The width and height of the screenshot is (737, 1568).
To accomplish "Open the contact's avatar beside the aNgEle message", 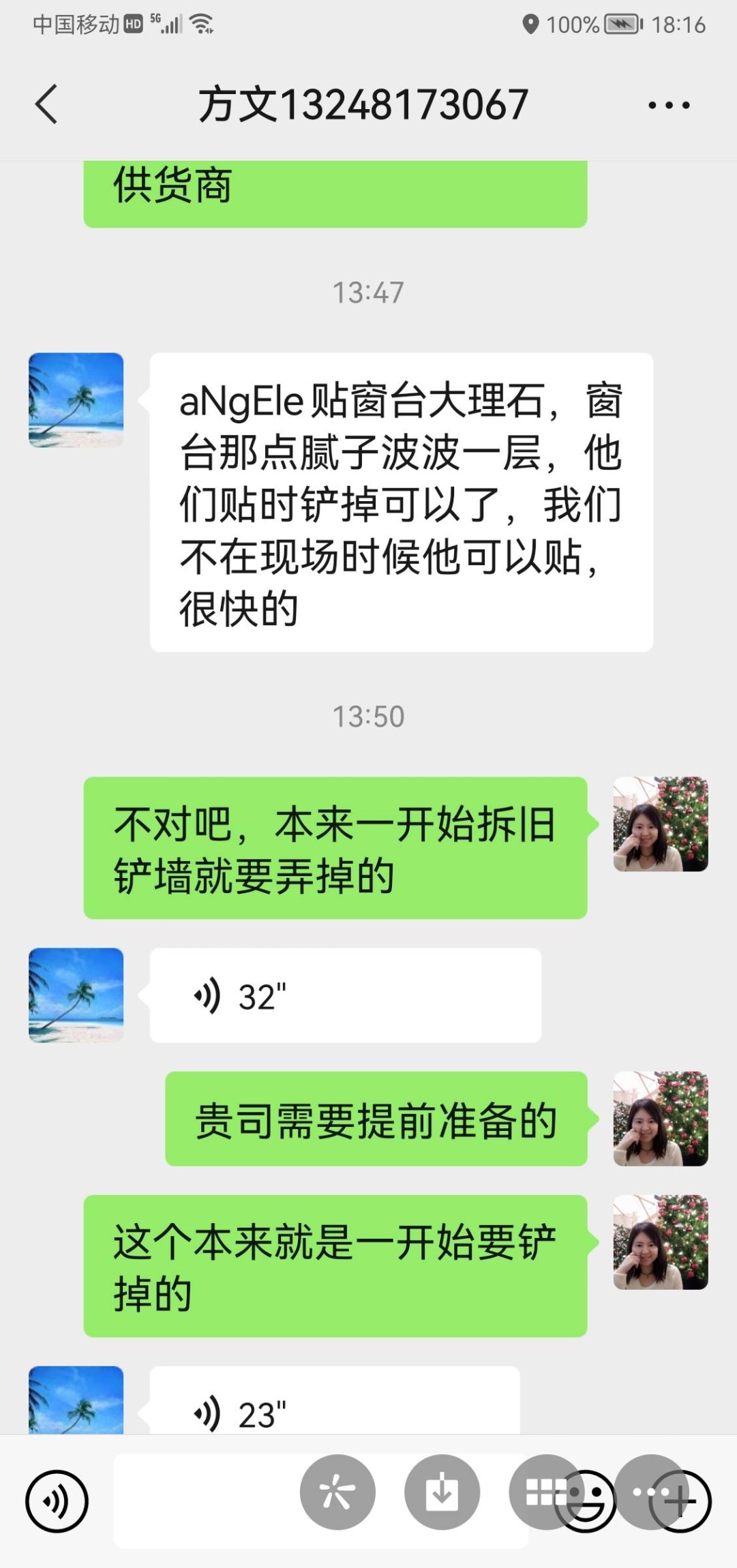I will (x=76, y=400).
